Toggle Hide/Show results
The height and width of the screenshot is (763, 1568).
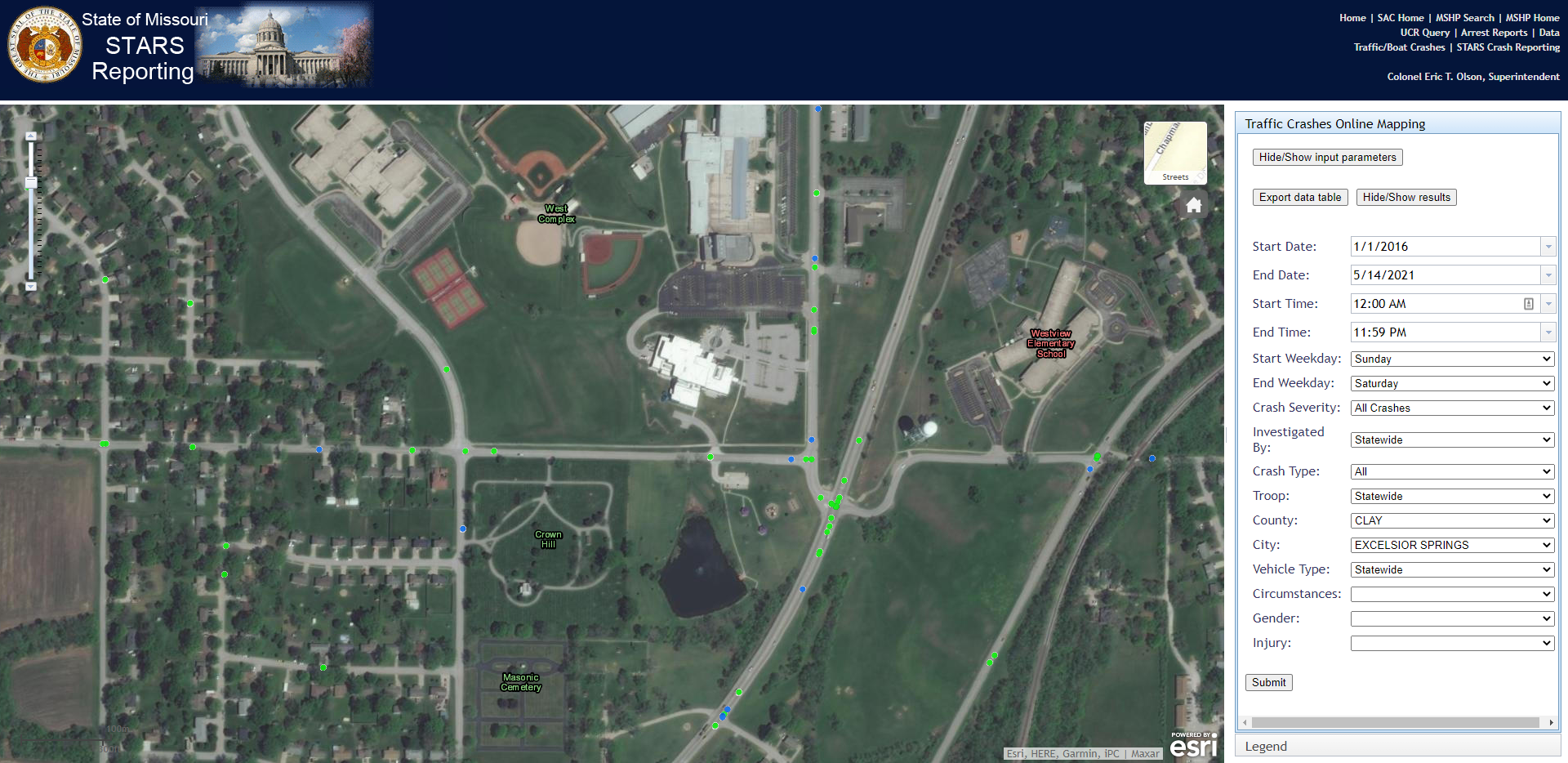pyautogui.click(x=1405, y=198)
